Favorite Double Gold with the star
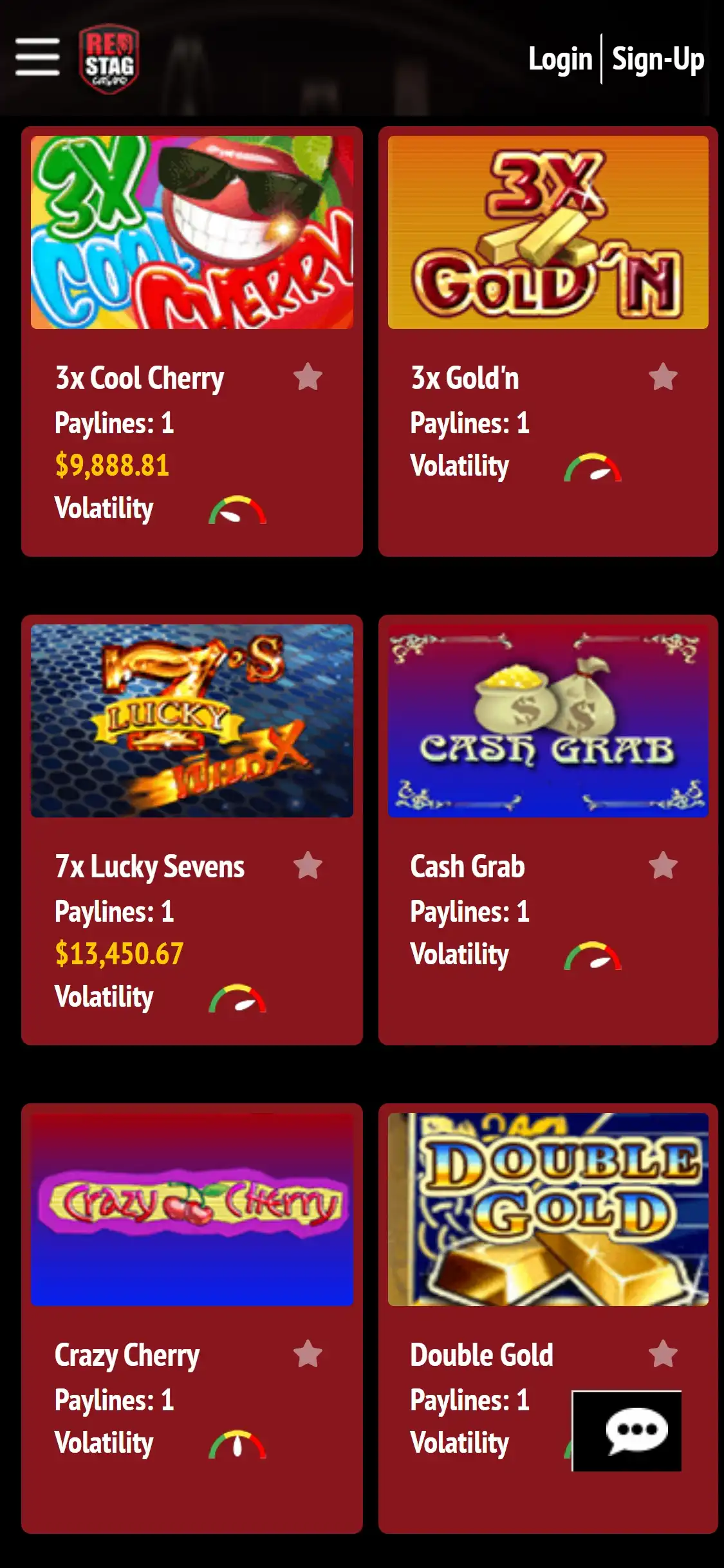724x1568 pixels. point(663,1354)
